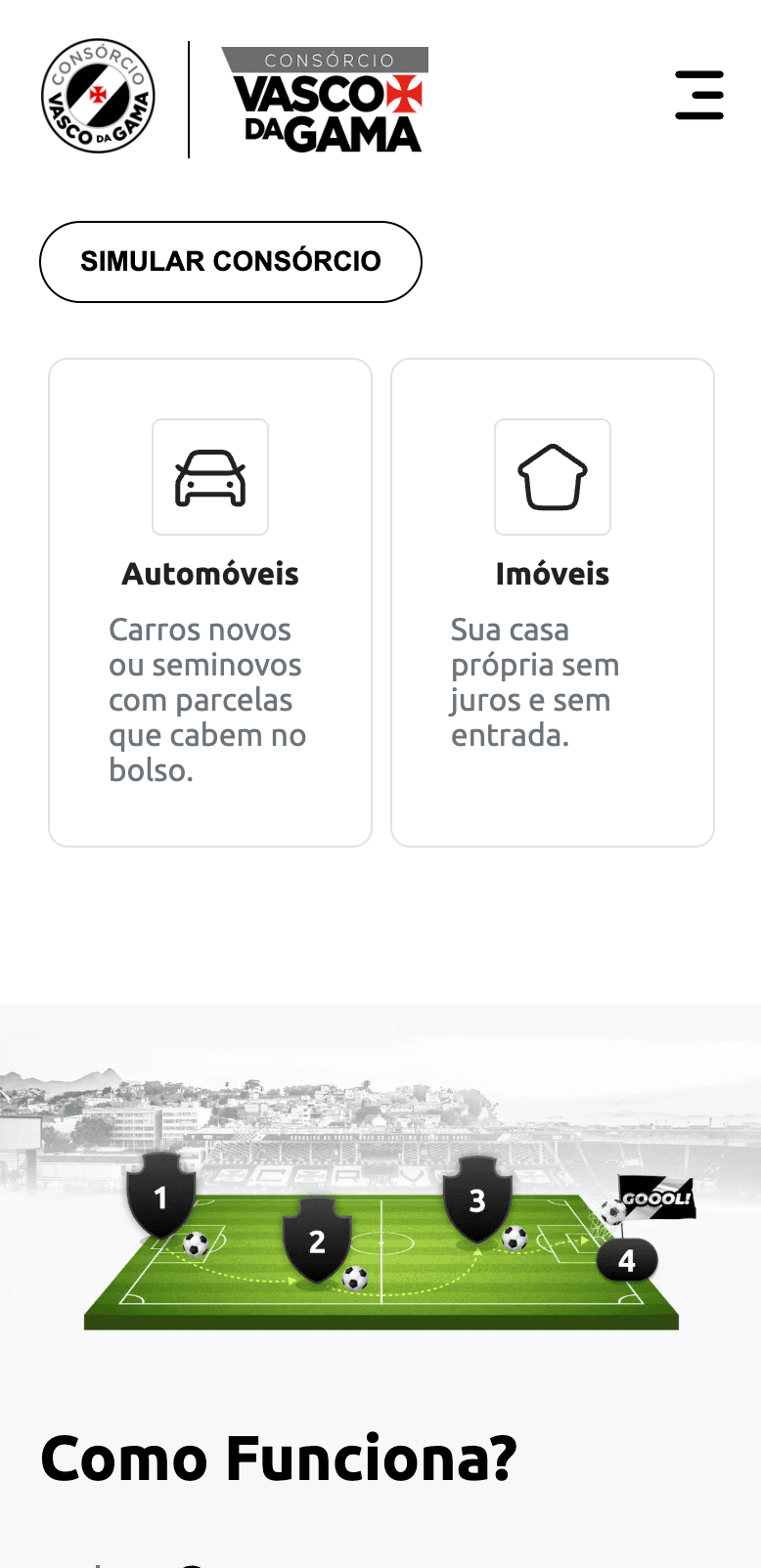The height and width of the screenshot is (1568, 761).
Task: Click the text 'Sua casa própria sem juros'
Action: tap(534, 682)
